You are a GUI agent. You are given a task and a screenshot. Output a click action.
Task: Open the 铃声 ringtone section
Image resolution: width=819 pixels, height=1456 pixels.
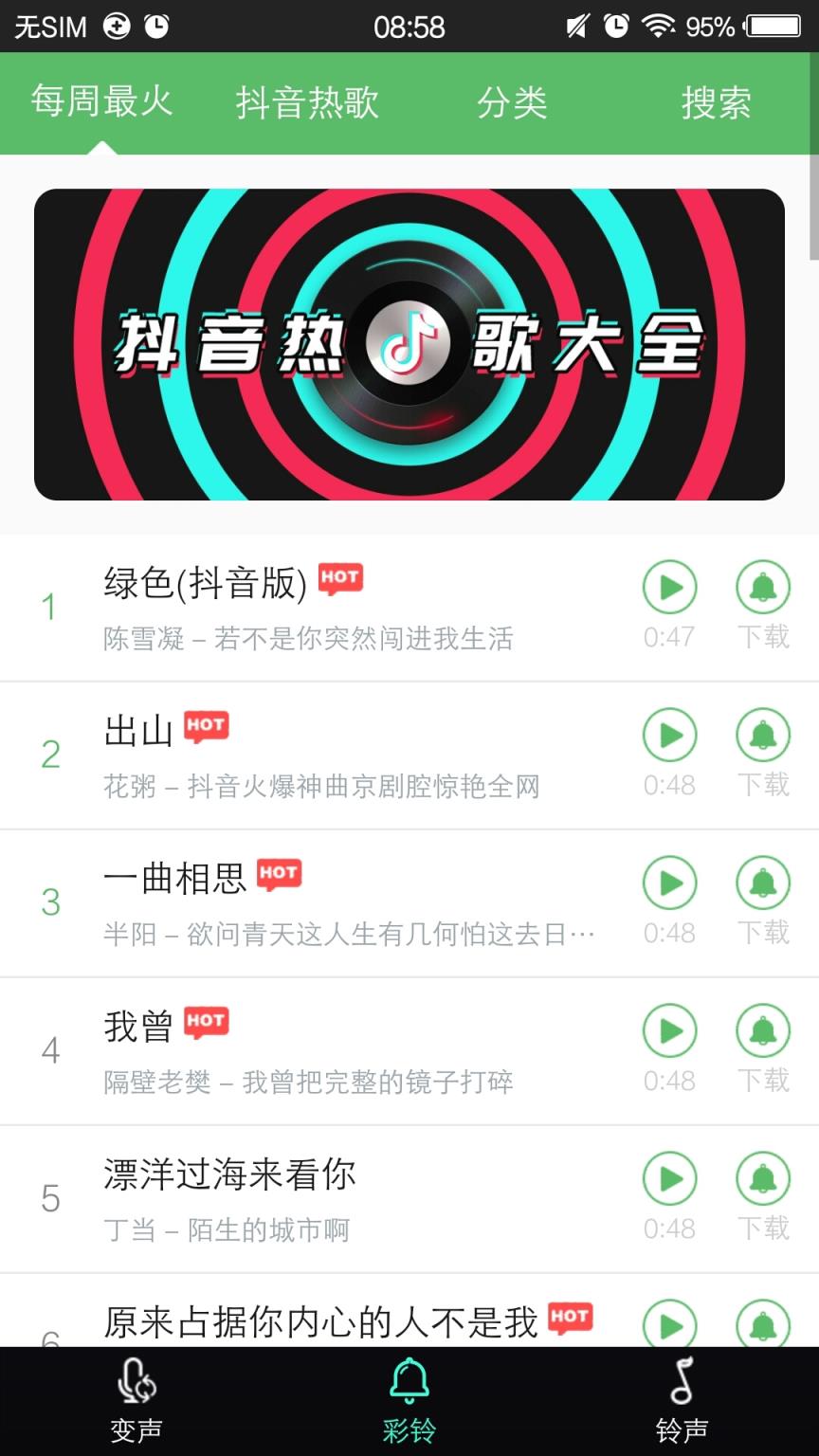pyautogui.click(x=682, y=1400)
